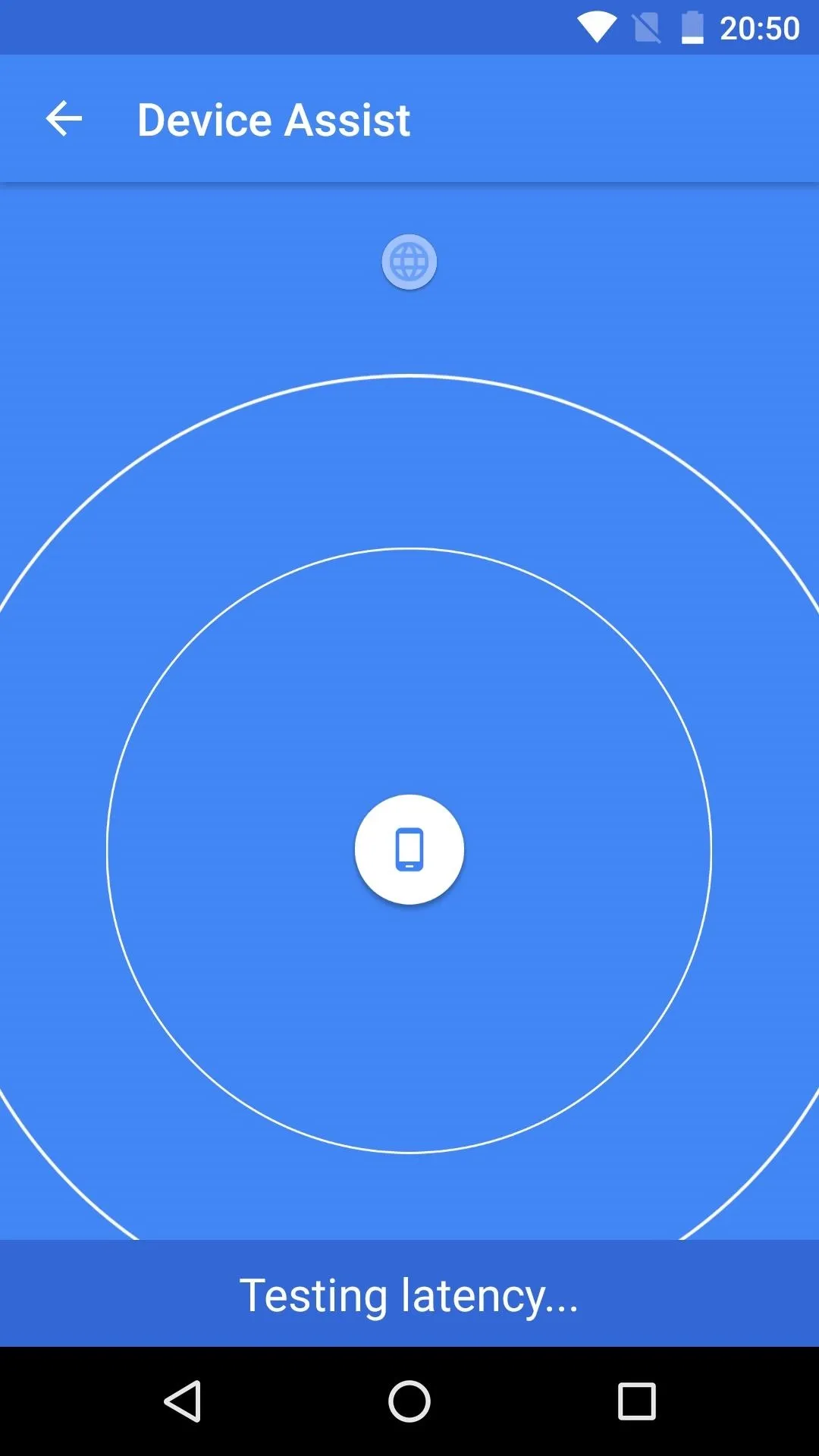Tap the system back button
This screenshot has height=1456, width=819.
pyautogui.click(x=183, y=1401)
